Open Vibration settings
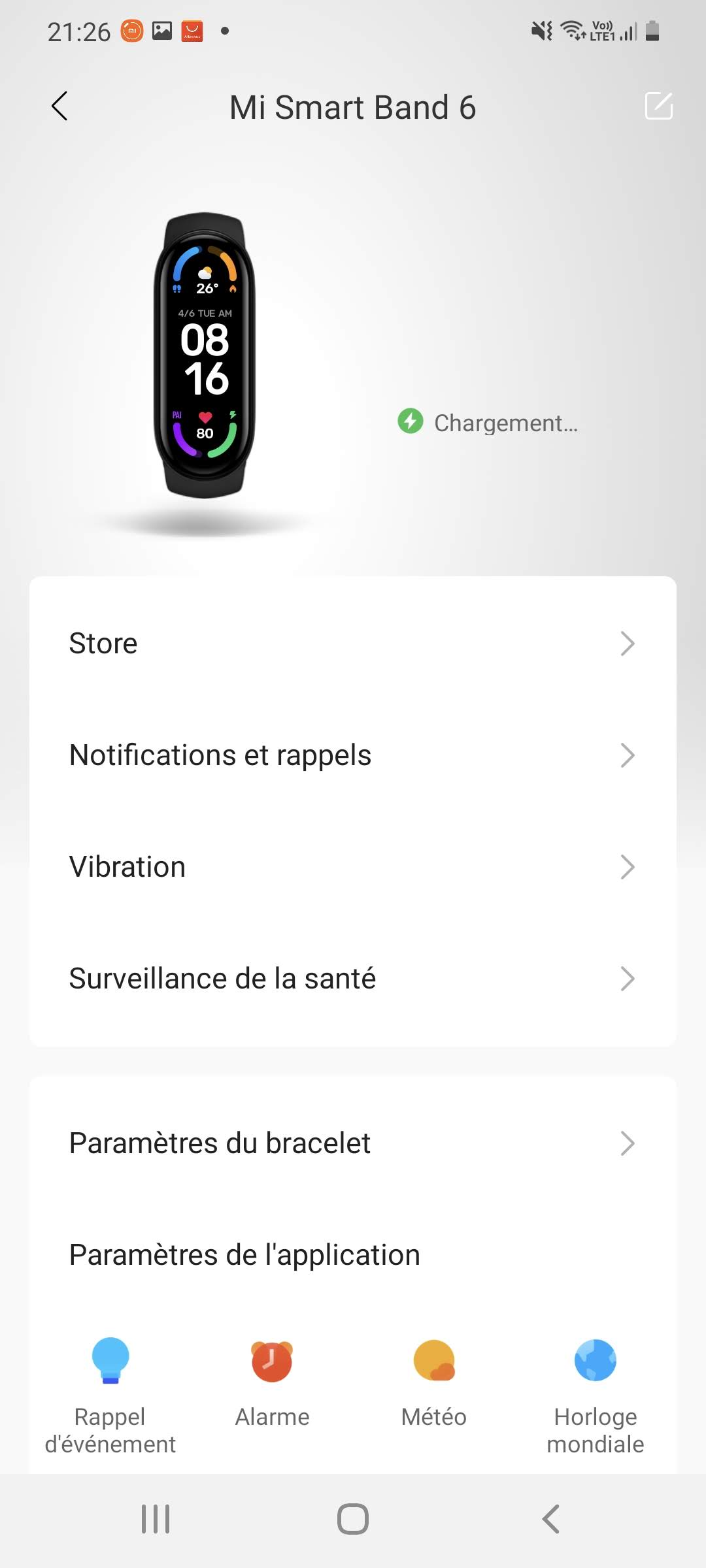This screenshot has width=706, height=1568. 353,867
